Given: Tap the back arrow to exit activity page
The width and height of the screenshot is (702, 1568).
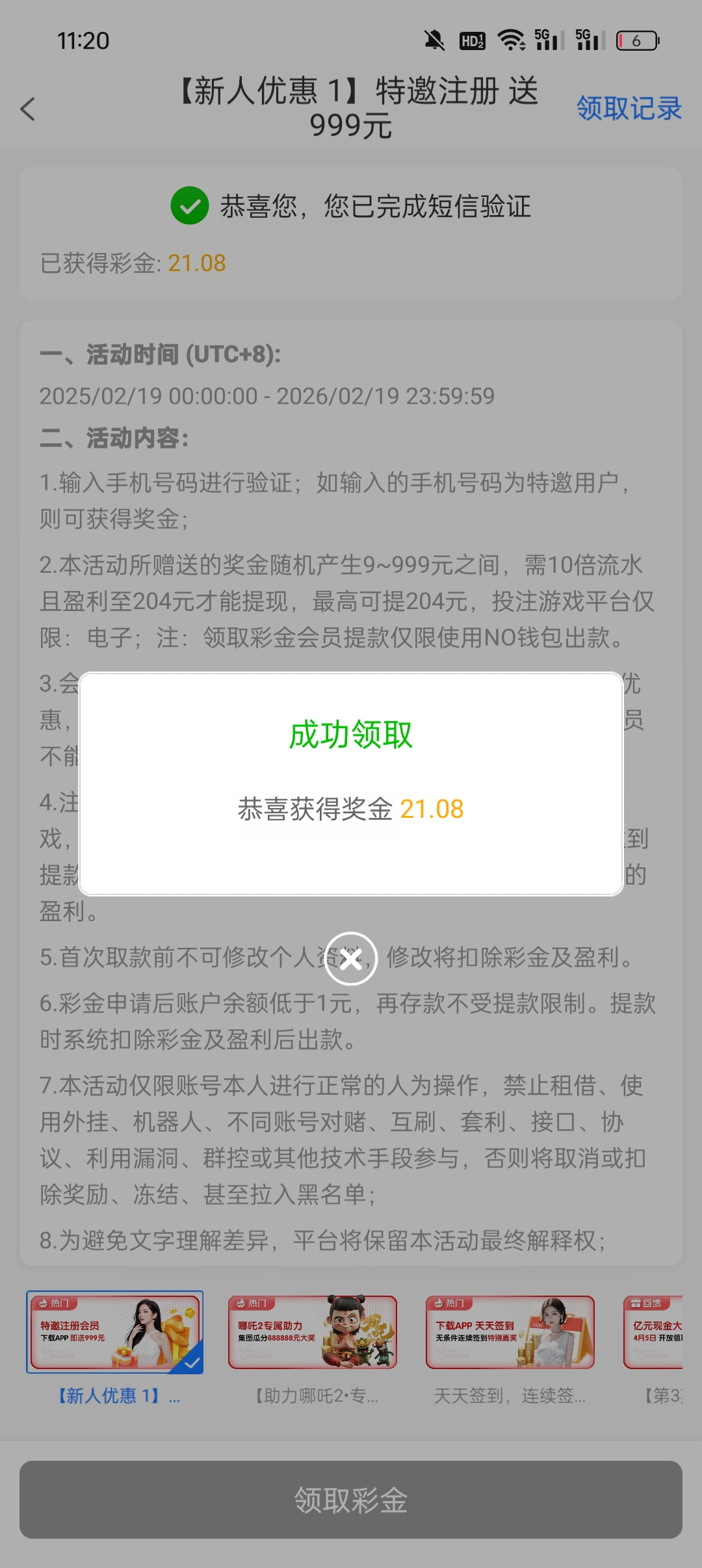Looking at the screenshot, I should point(28,109).
